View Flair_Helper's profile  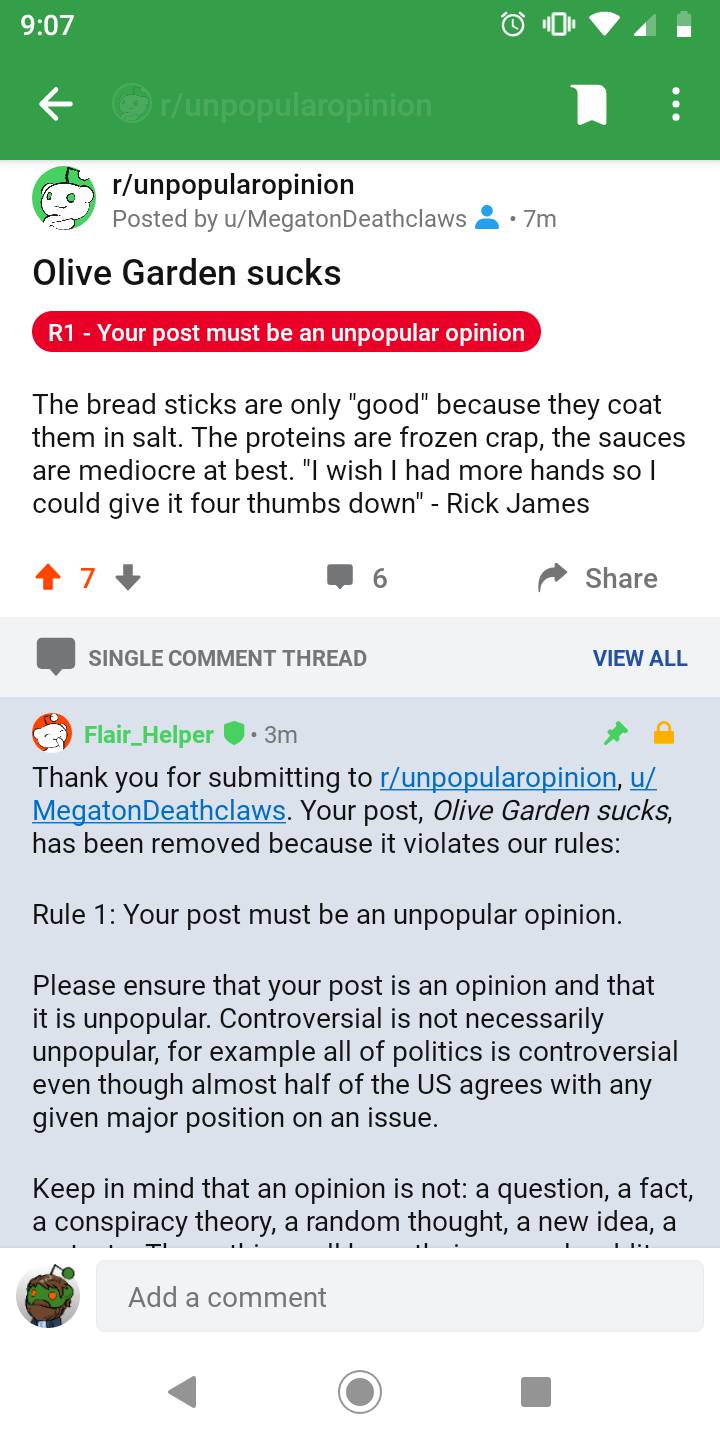click(149, 735)
